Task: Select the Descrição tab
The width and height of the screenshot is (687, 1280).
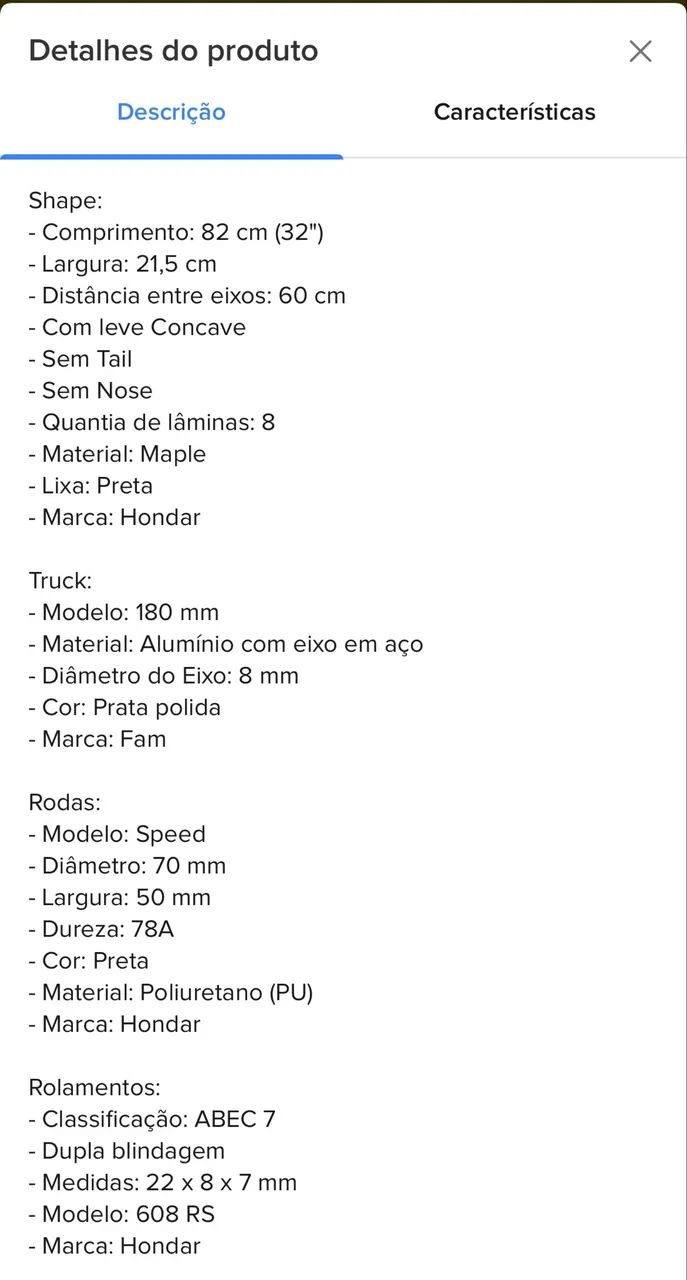Action: [x=171, y=112]
